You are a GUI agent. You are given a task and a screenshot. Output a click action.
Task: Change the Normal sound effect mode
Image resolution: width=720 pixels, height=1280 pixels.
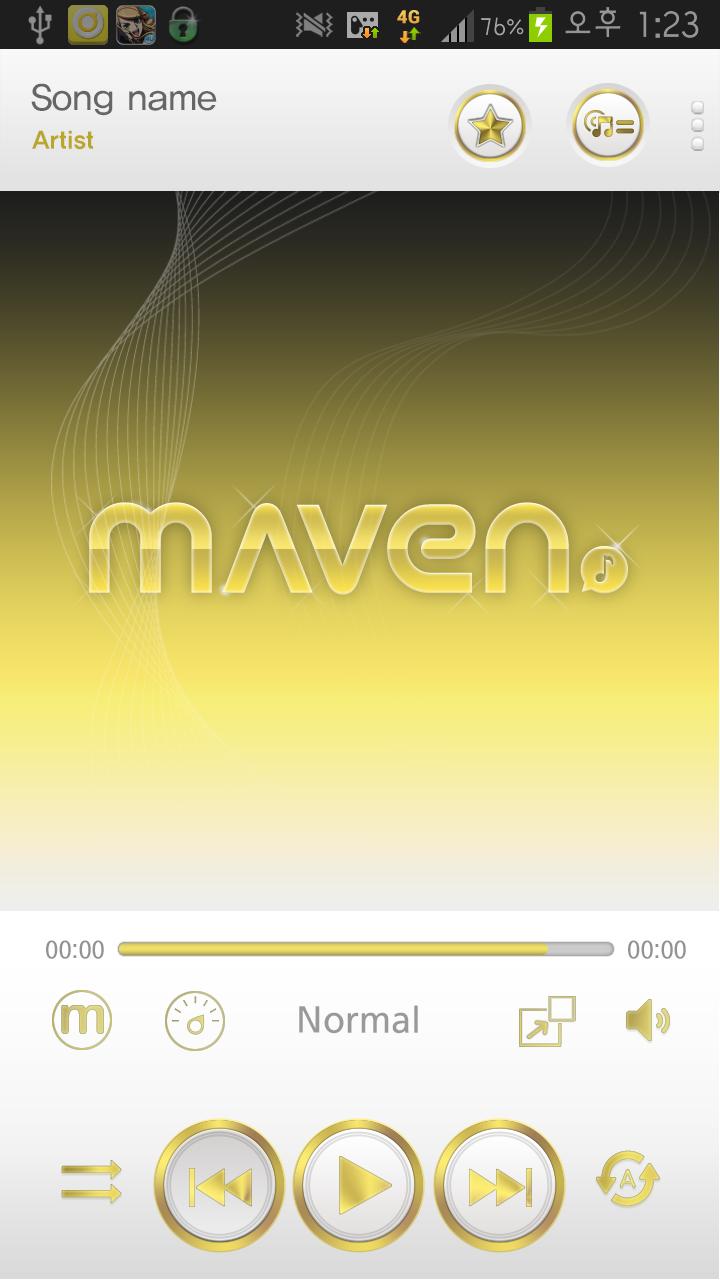(x=358, y=1020)
